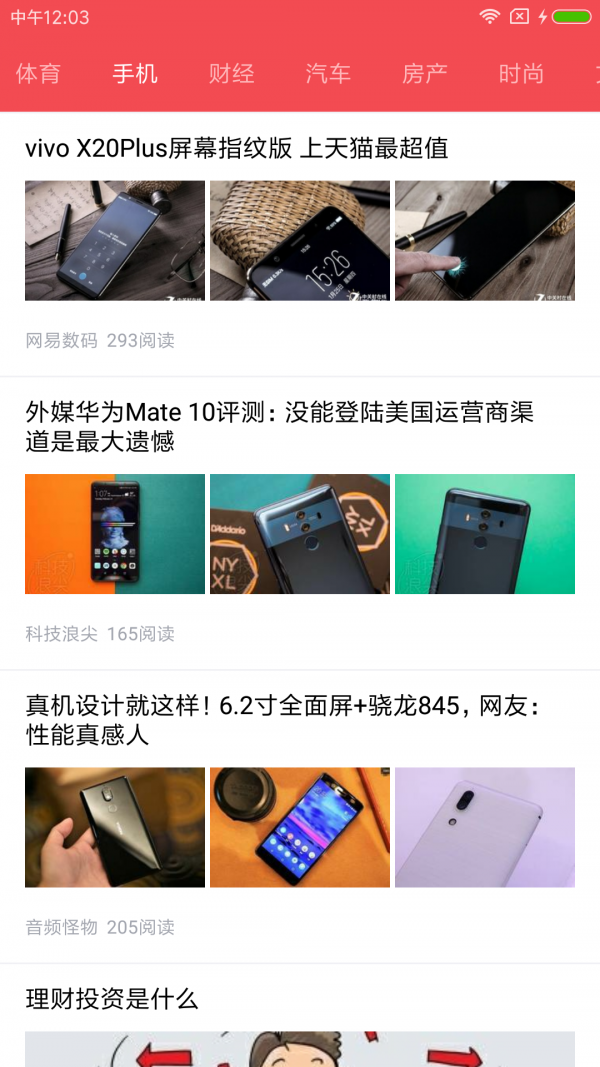Go to the 房产 tab
The image size is (600, 1067).
pyautogui.click(x=425, y=74)
